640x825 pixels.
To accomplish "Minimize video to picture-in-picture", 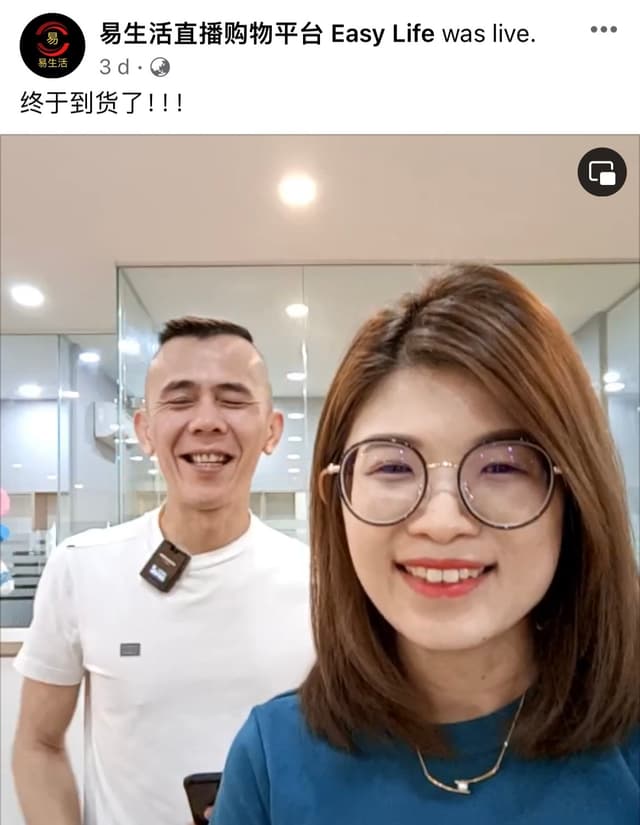I will [x=602, y=172].
